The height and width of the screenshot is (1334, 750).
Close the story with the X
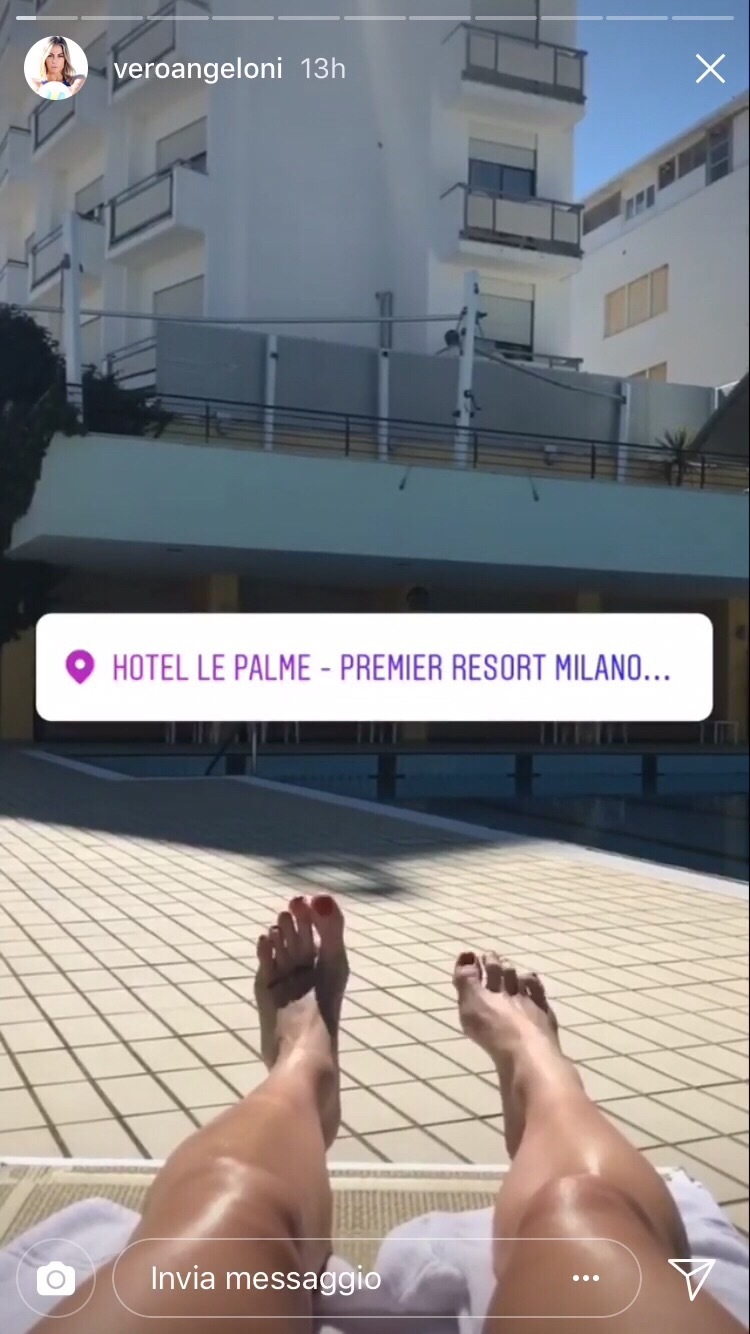click(710, 69)
